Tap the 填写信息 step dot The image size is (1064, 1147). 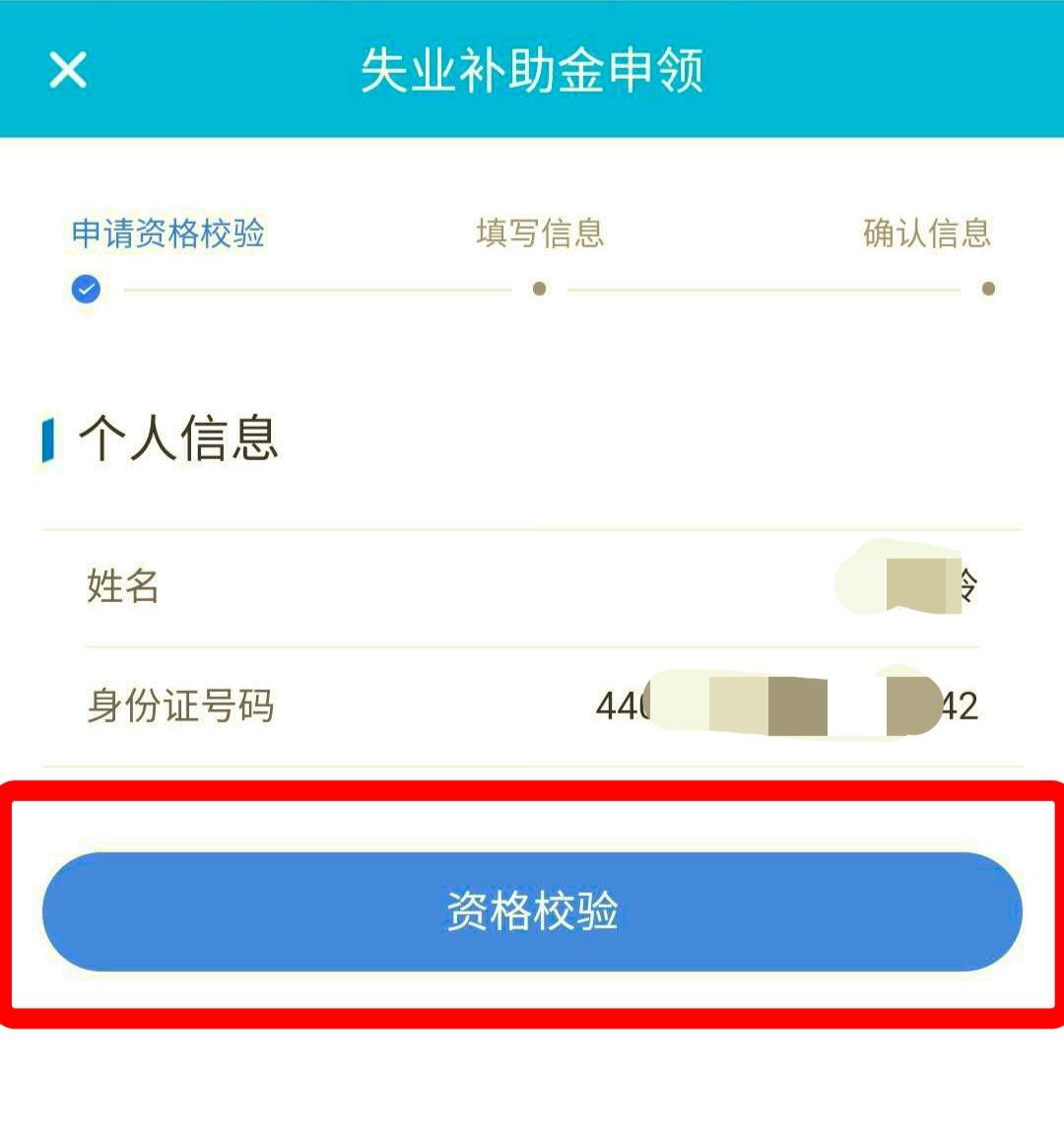539,288
